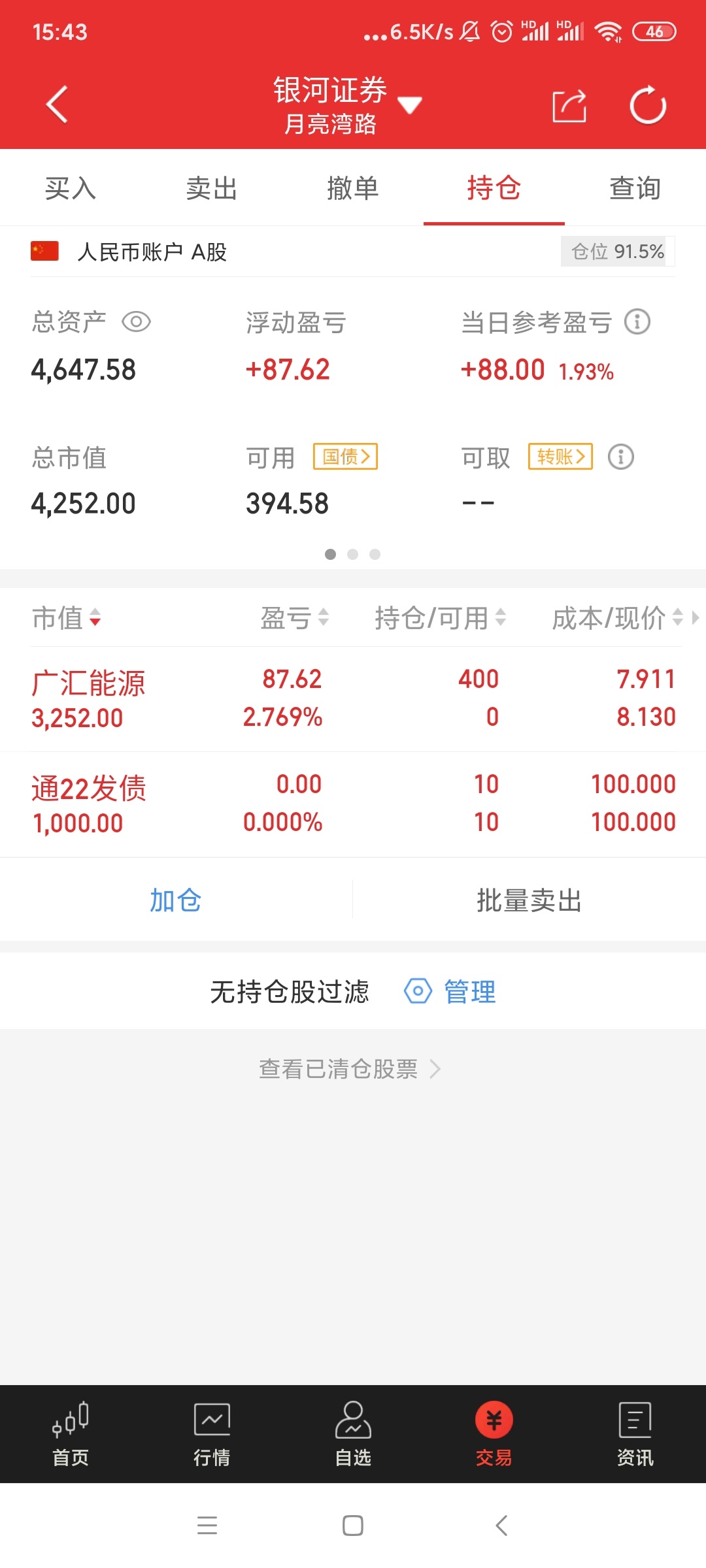This screenshot has width=706, height=1568.
Task: Open info for 当日参考盈亏
Action: [x=637, y=321]
